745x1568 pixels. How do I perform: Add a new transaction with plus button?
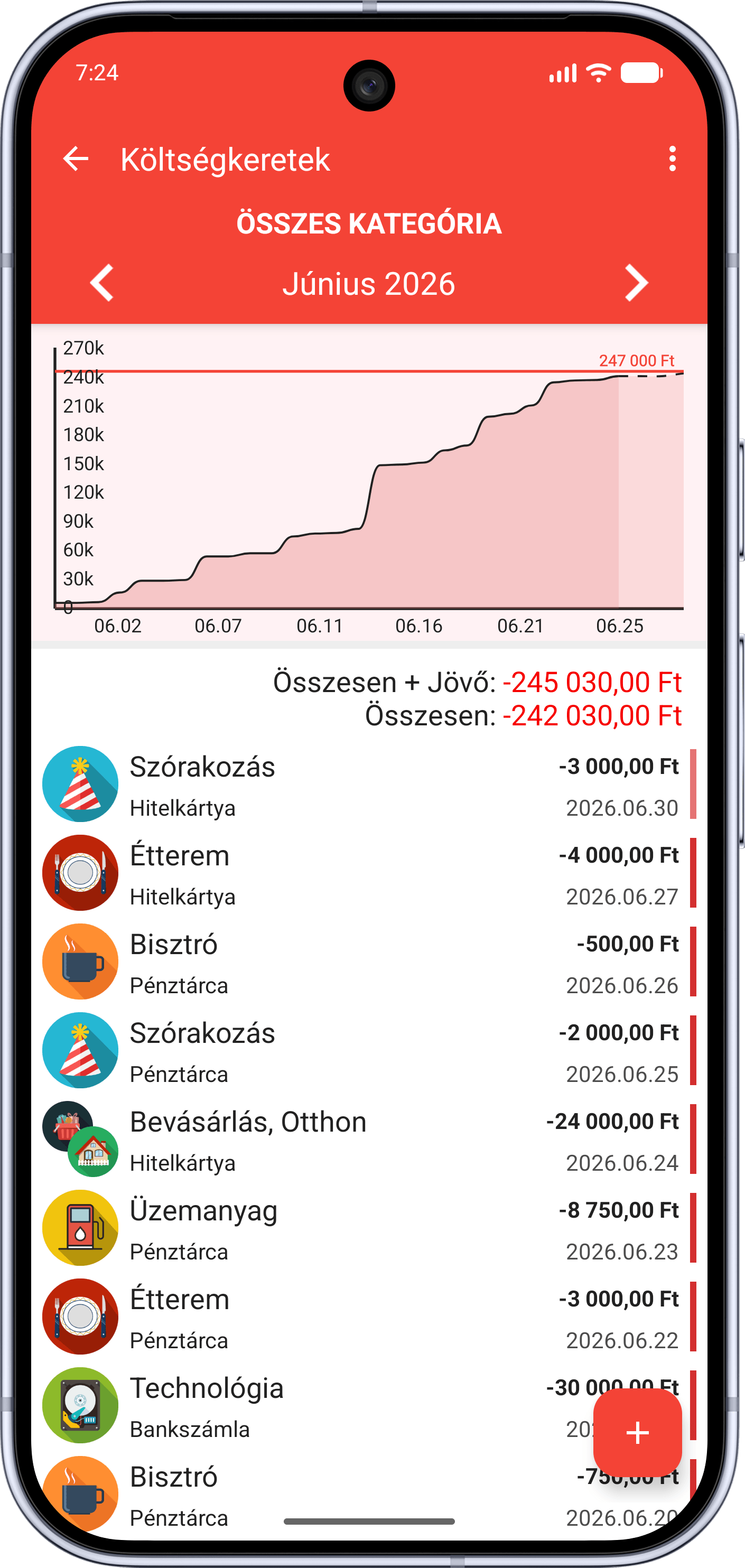637,1433
